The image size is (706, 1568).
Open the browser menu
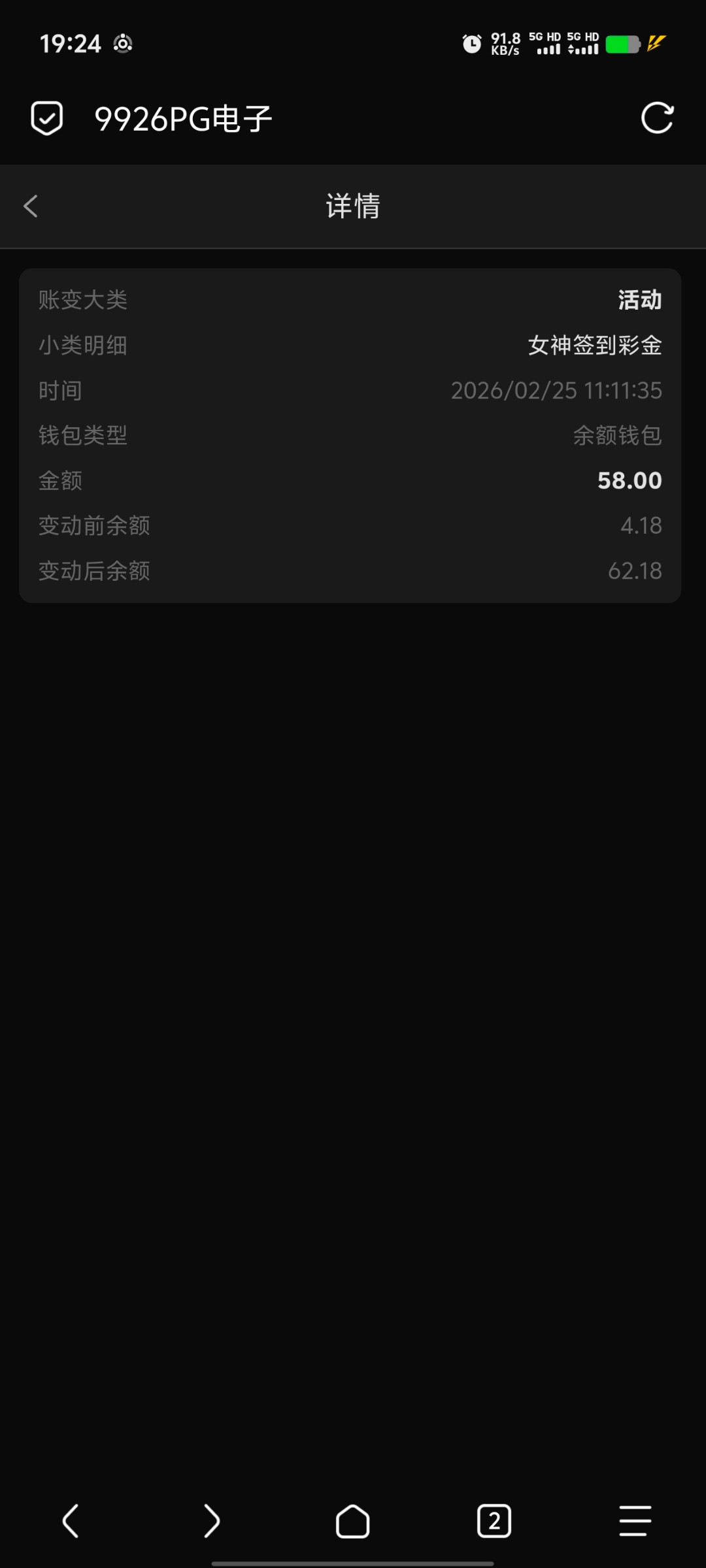click(635, 1521)
